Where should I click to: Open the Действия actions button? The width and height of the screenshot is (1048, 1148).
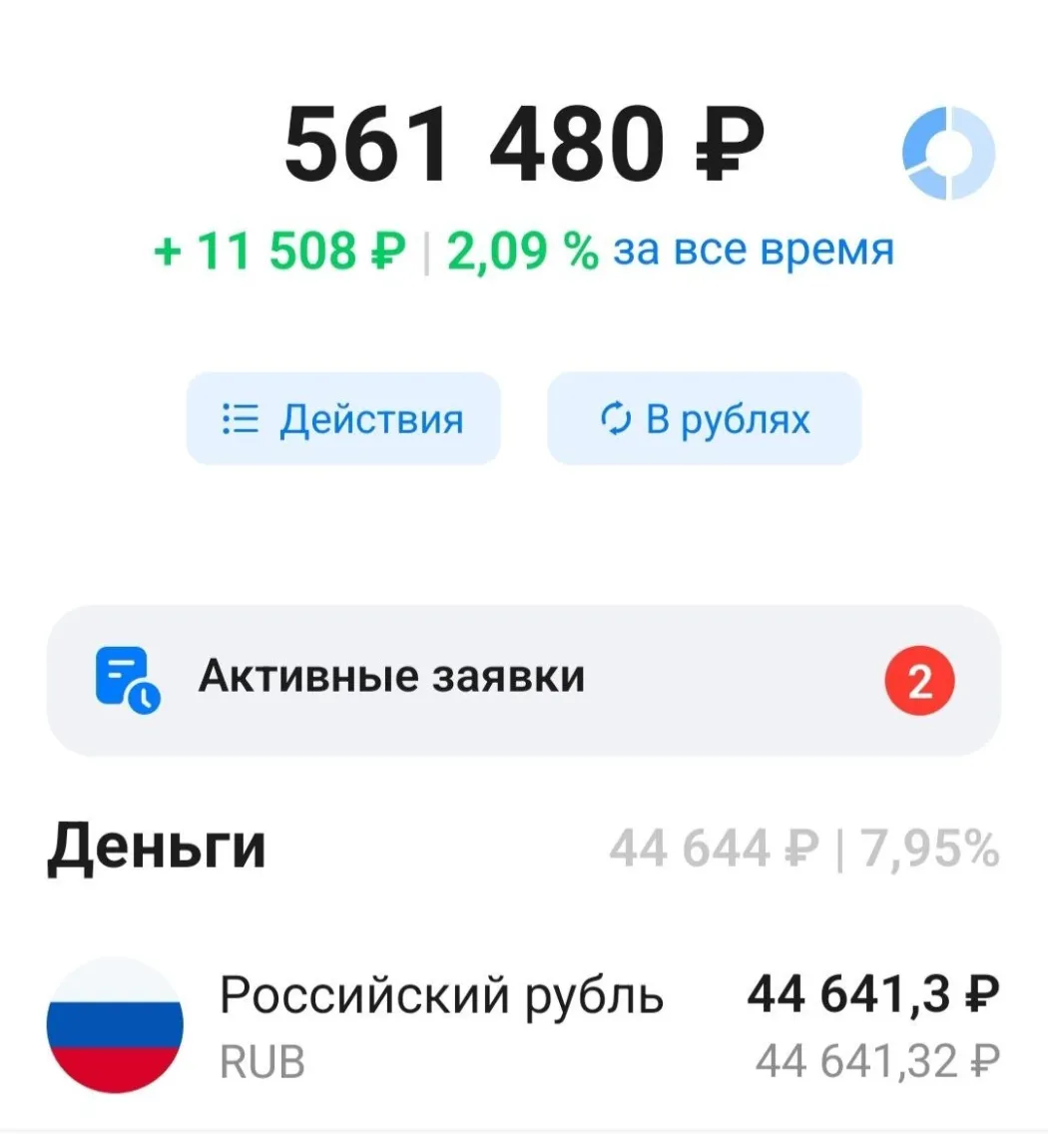[343, 419]
